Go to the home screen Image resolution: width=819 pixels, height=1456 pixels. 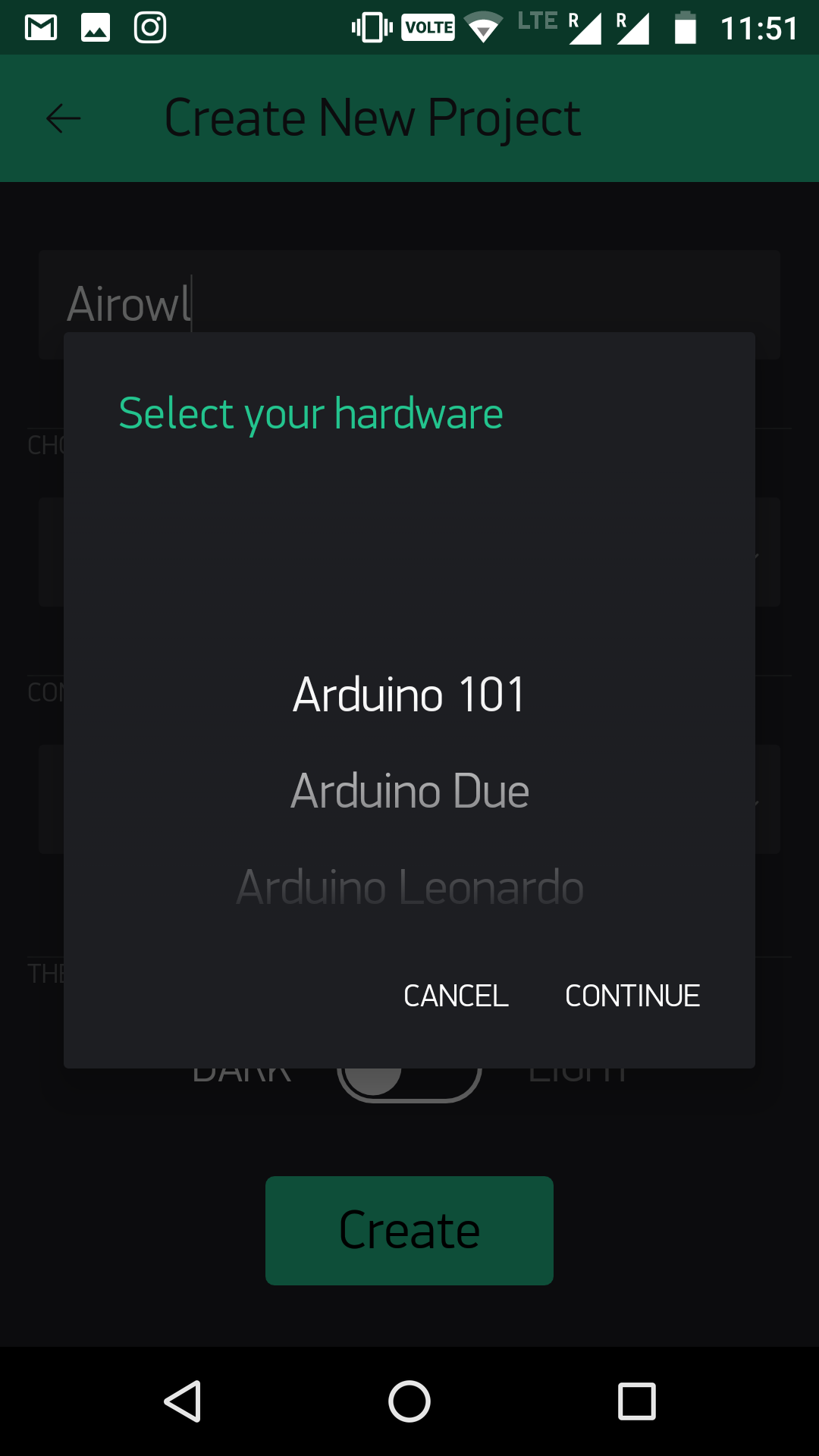click(409, 1401)
